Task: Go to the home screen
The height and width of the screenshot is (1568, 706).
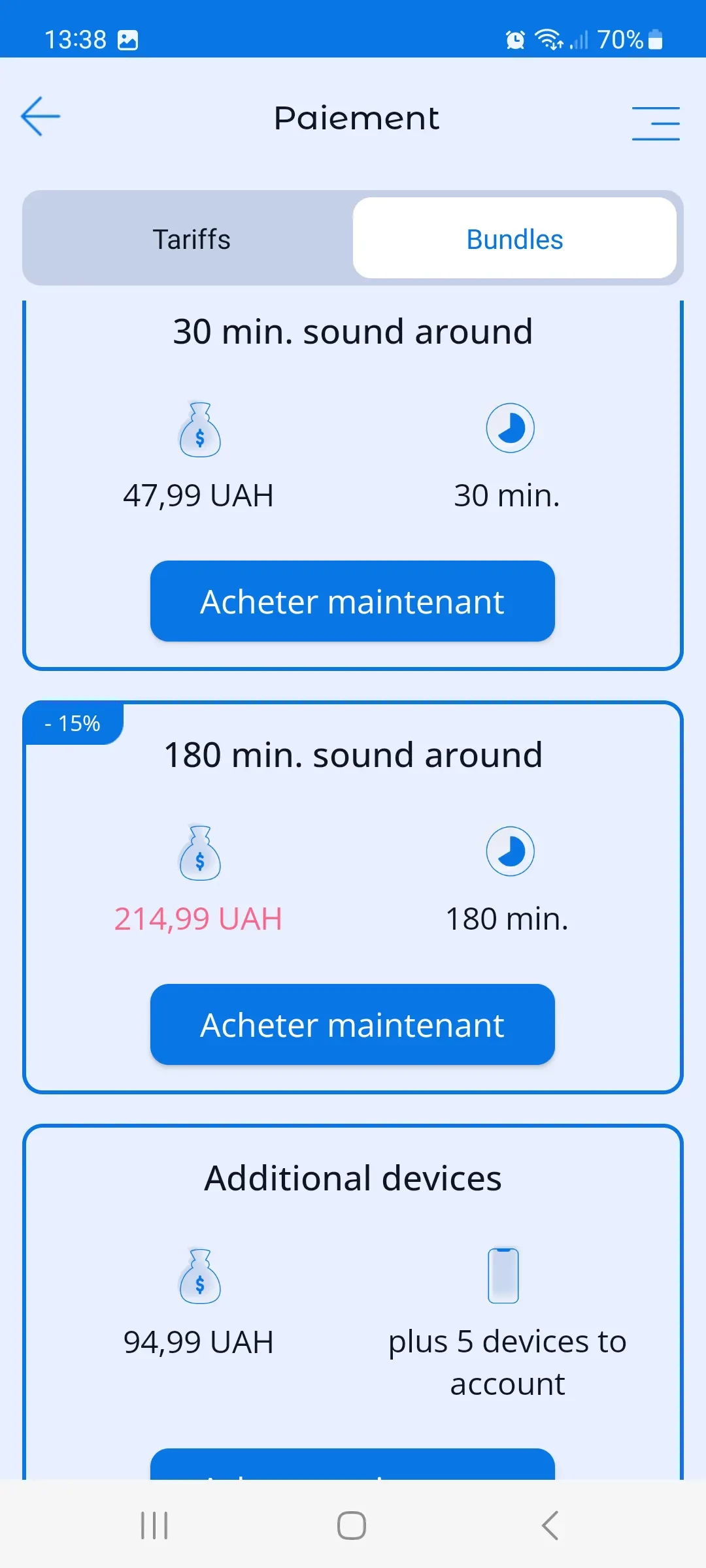Action: pyautogui.click(x=352, y=1526)
